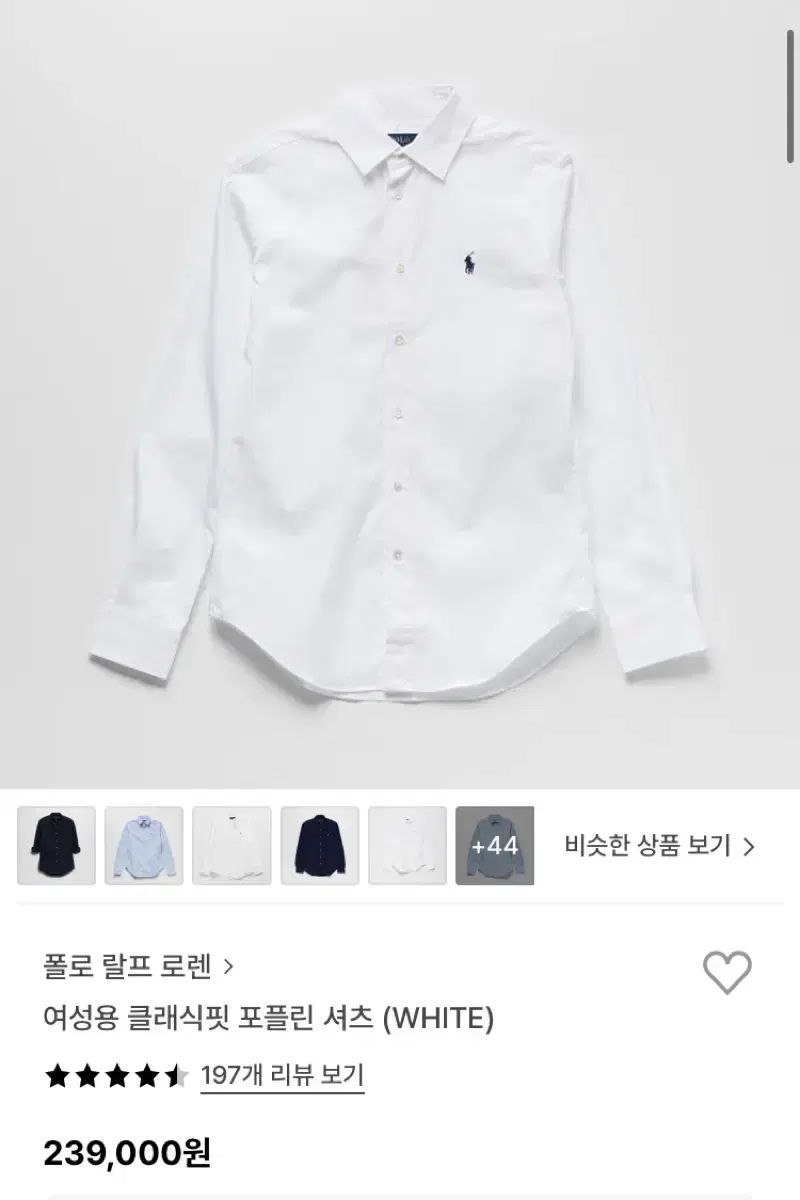The image size is (800, 1200).
Task: Show the +44 more product images
Action: pyautogui.click(x=495, y=846)
